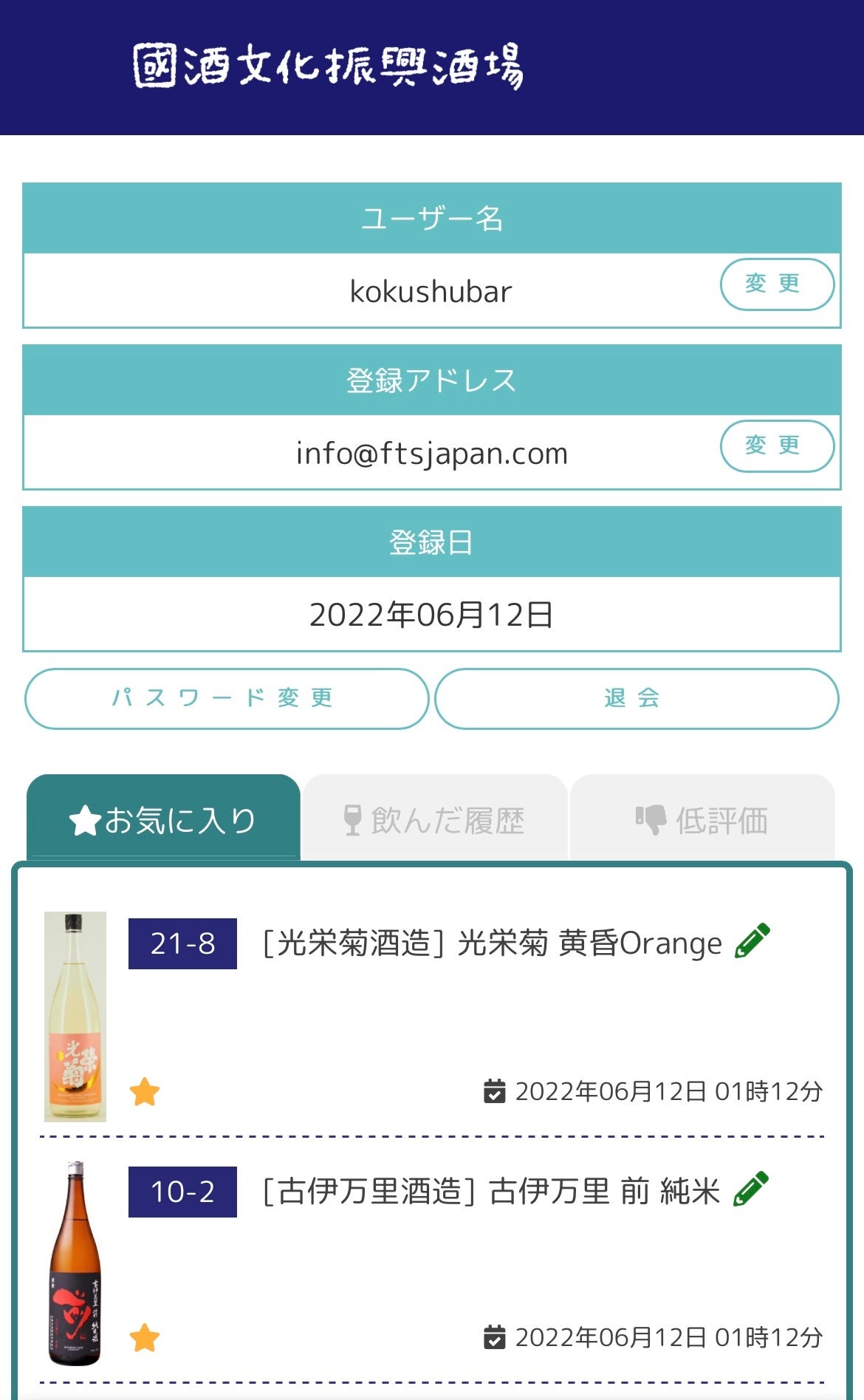The height and width of the screenshot is (1400, 864).
Task: Click 変更 for the registered email address
Action: (x=777, y=445)
